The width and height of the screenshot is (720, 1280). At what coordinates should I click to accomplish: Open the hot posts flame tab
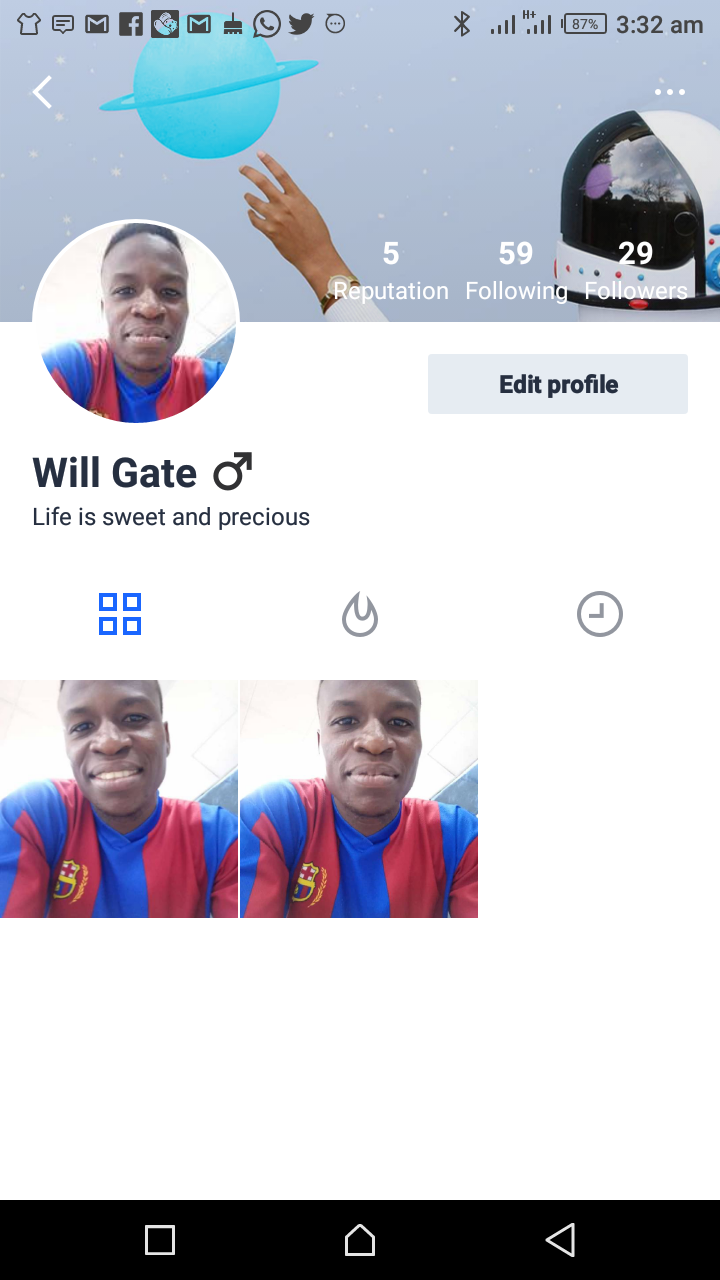tap(359, 614)
